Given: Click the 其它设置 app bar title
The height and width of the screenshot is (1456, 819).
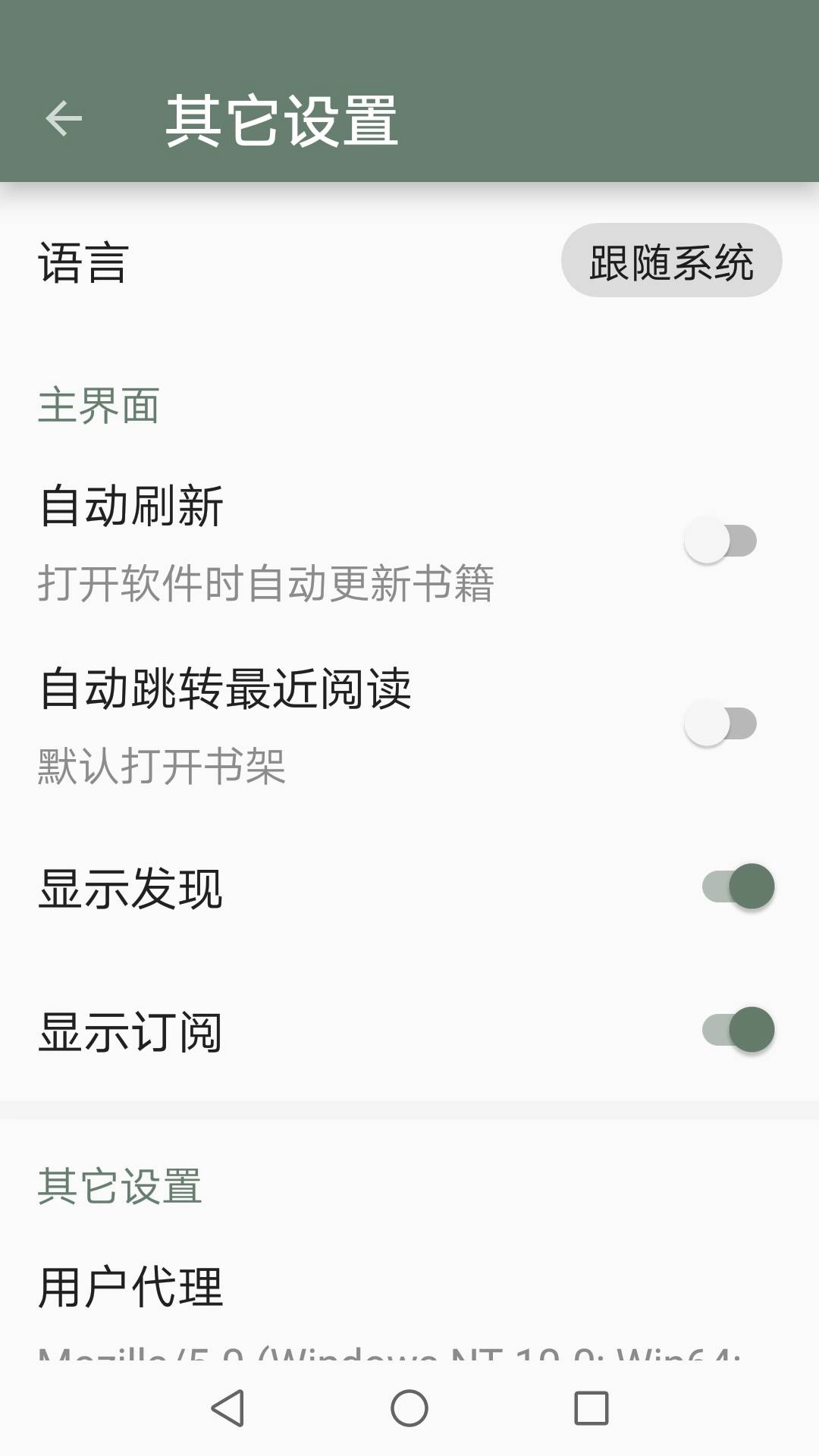Looking at the screenshot, I should (x=284, y=120).
